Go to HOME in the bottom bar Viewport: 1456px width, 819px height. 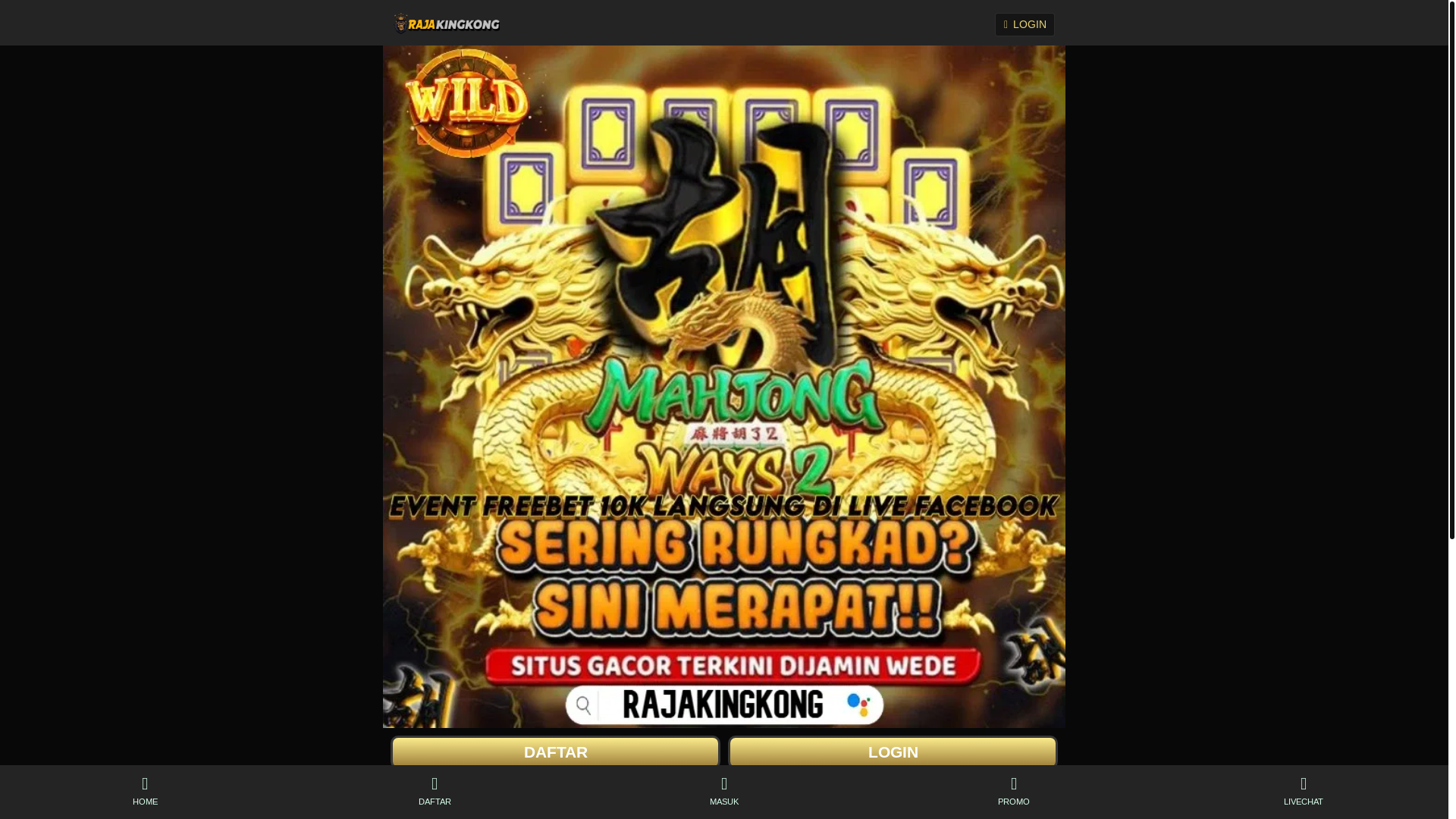145,791
